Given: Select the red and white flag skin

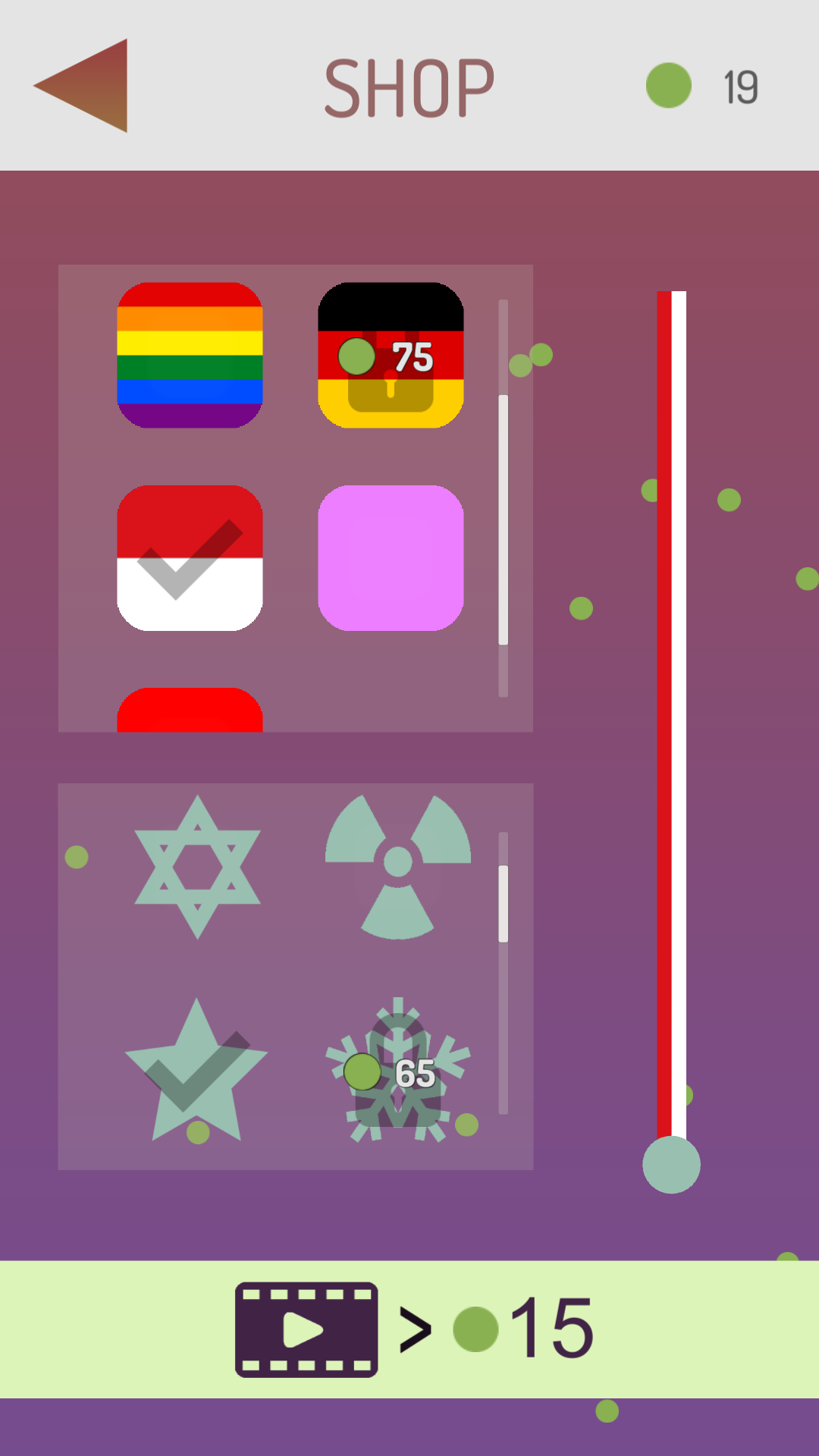Looking at the screenshot, I should pos(190,557).
